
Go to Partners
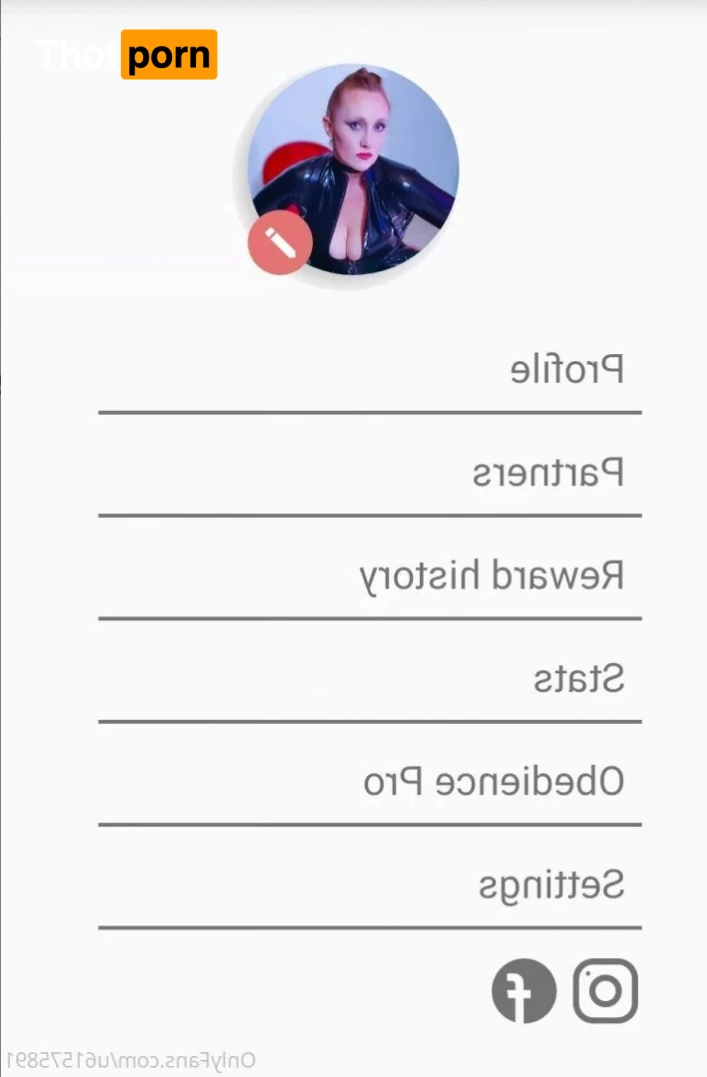548,472
